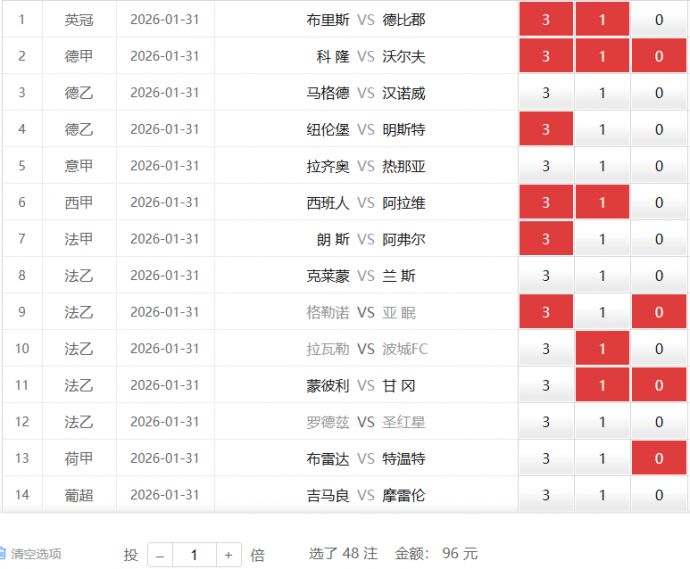Select 3 for match 3 马格德 VS 汉诺威
This screenshot has height=569, width=690.
(546, 93)
